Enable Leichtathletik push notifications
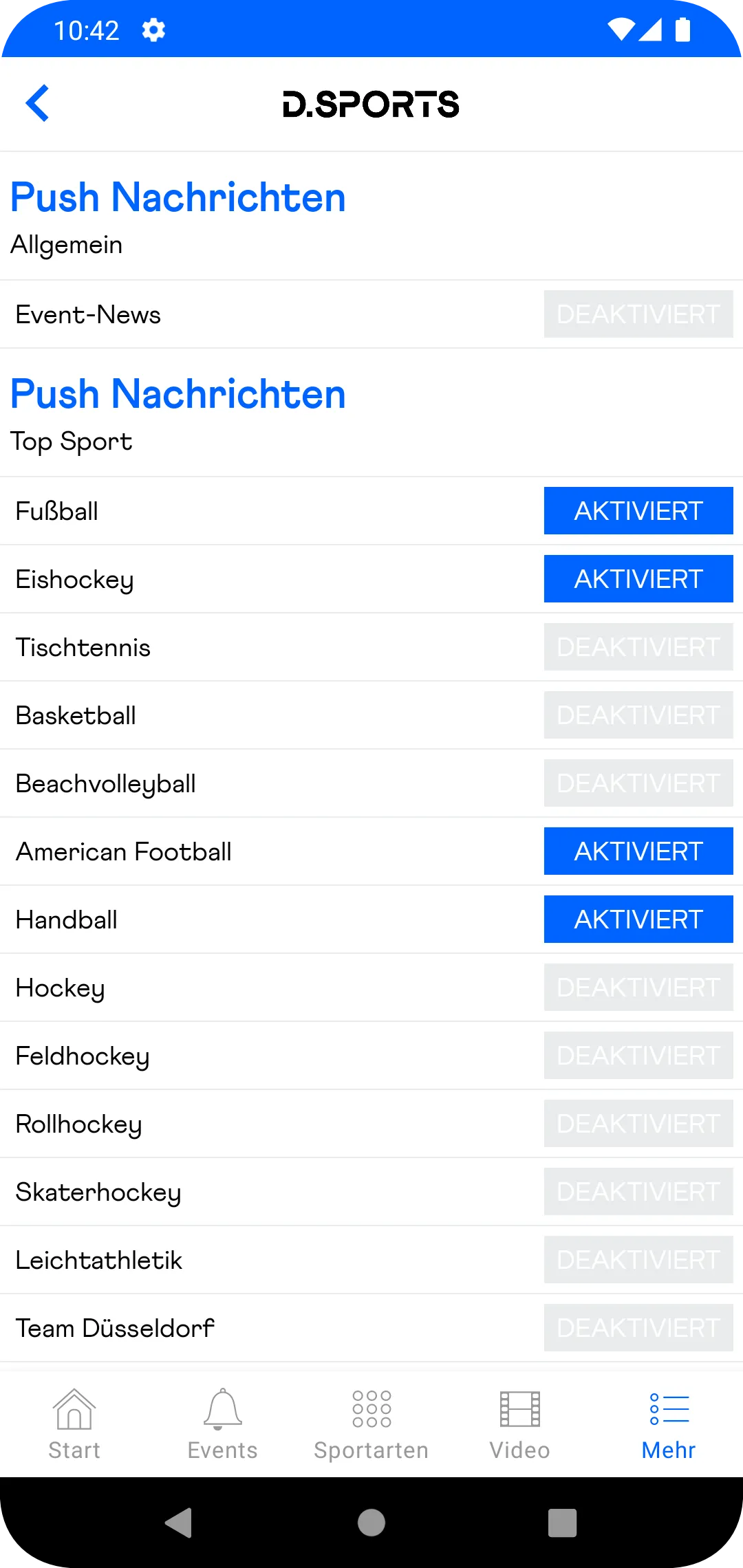Screen dimensions: 743x1568 click(x=638, y=1259)
